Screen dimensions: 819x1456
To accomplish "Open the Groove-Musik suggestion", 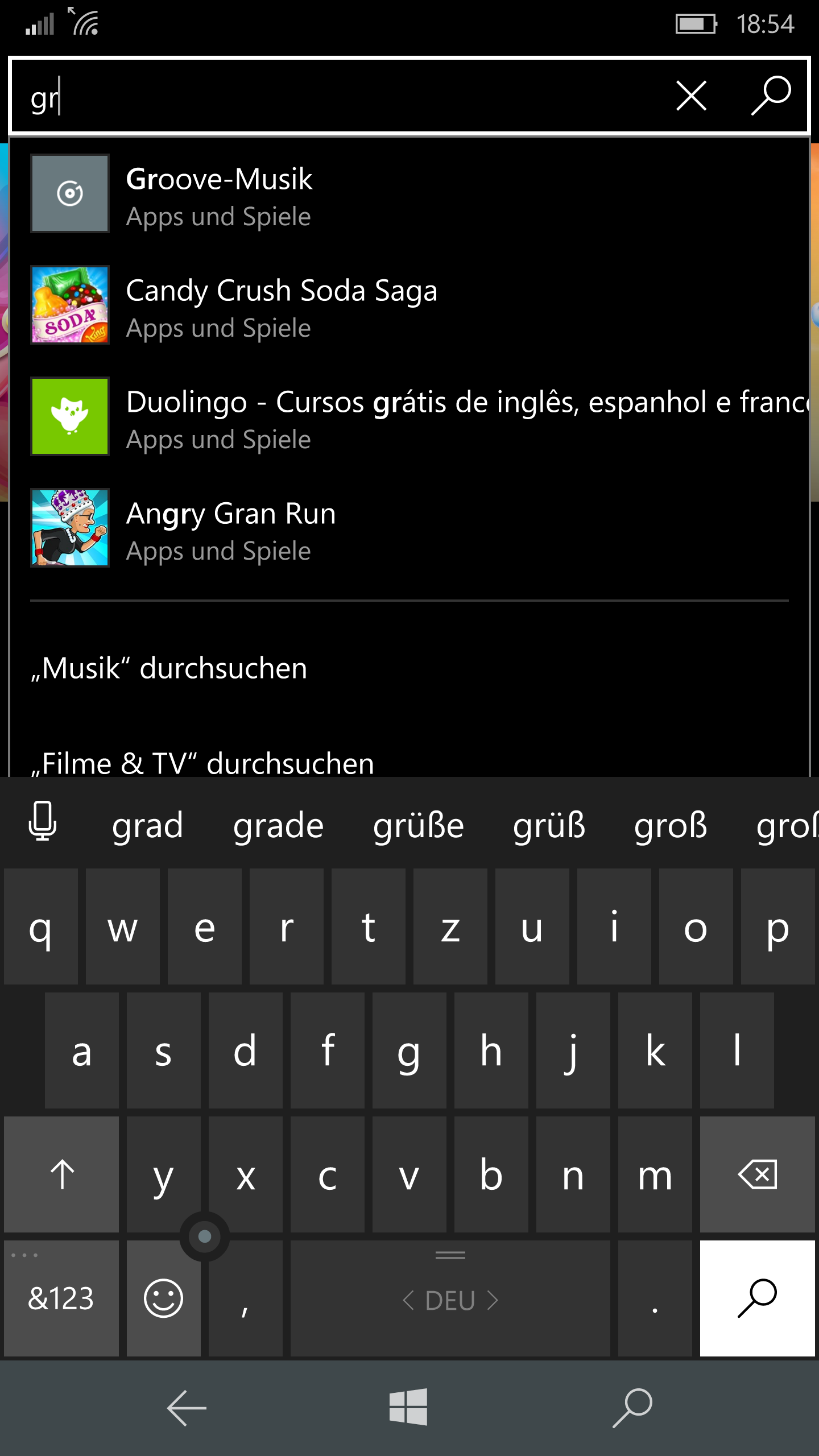I will 409,193.
